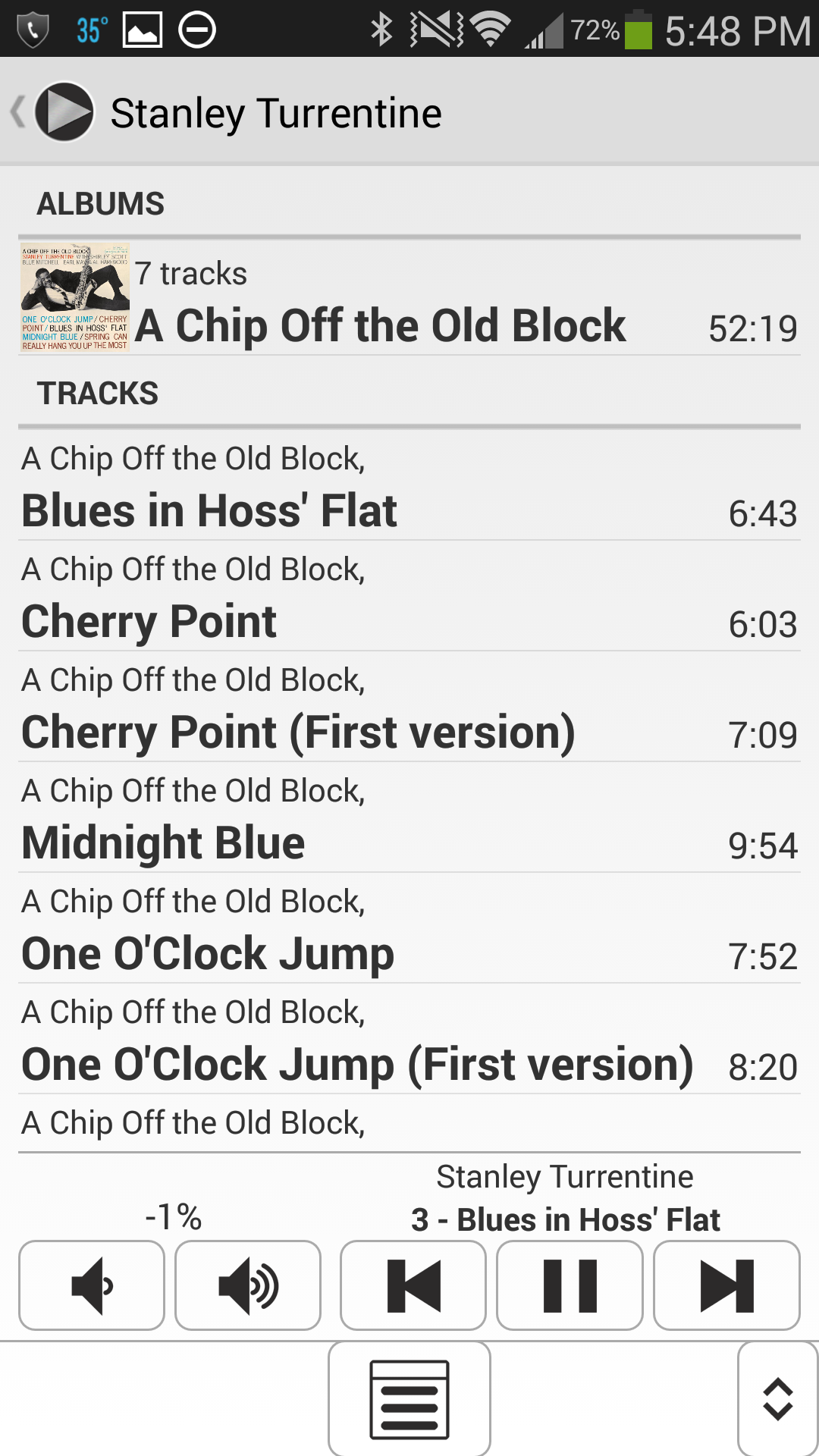This screenshot has height=1456, width=819.
Task: Open the playlist queue button
Action: coord(409,1399)
